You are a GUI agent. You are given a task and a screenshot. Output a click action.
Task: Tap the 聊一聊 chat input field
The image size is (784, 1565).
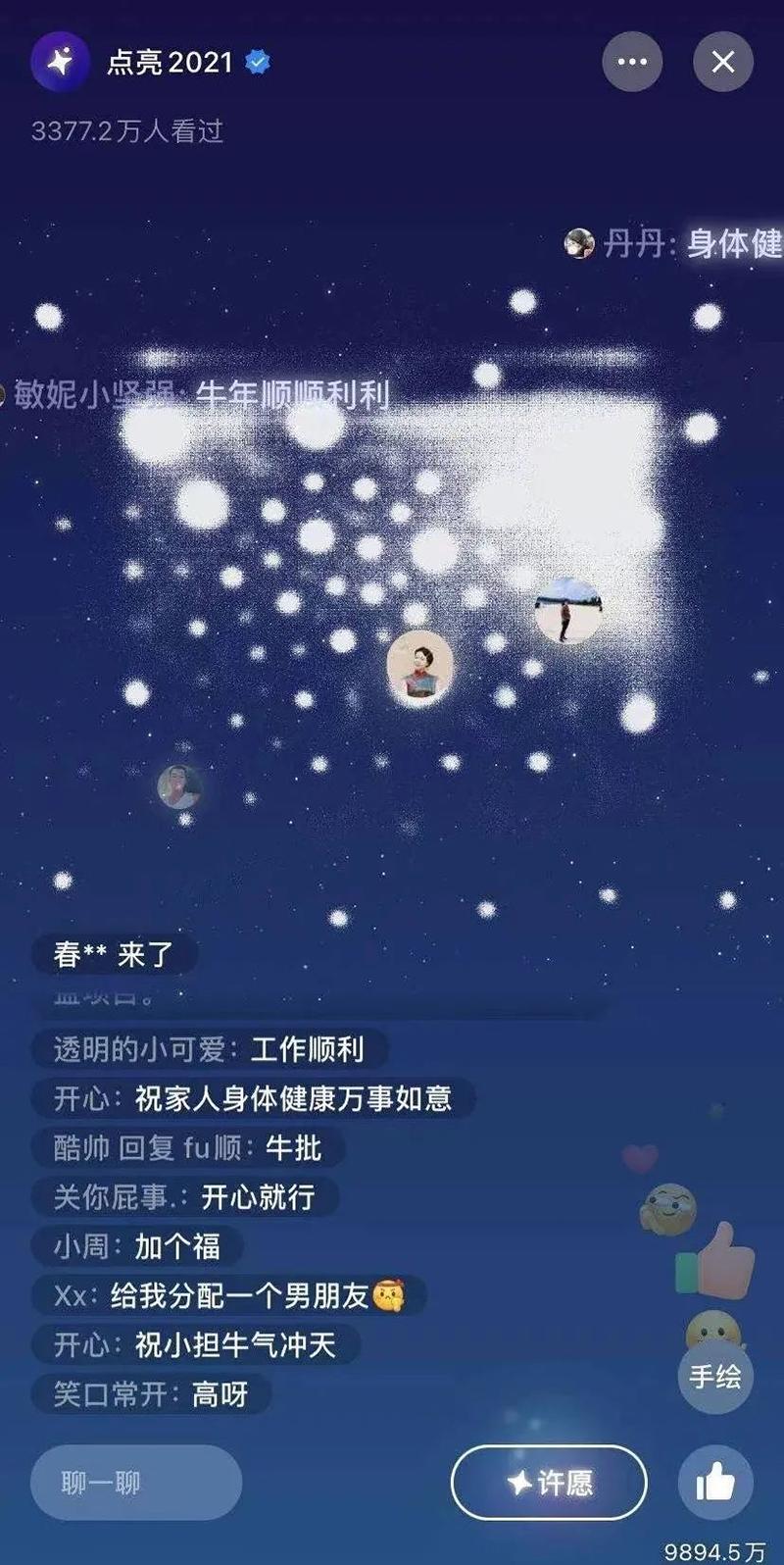click(x=136, y=1482)
